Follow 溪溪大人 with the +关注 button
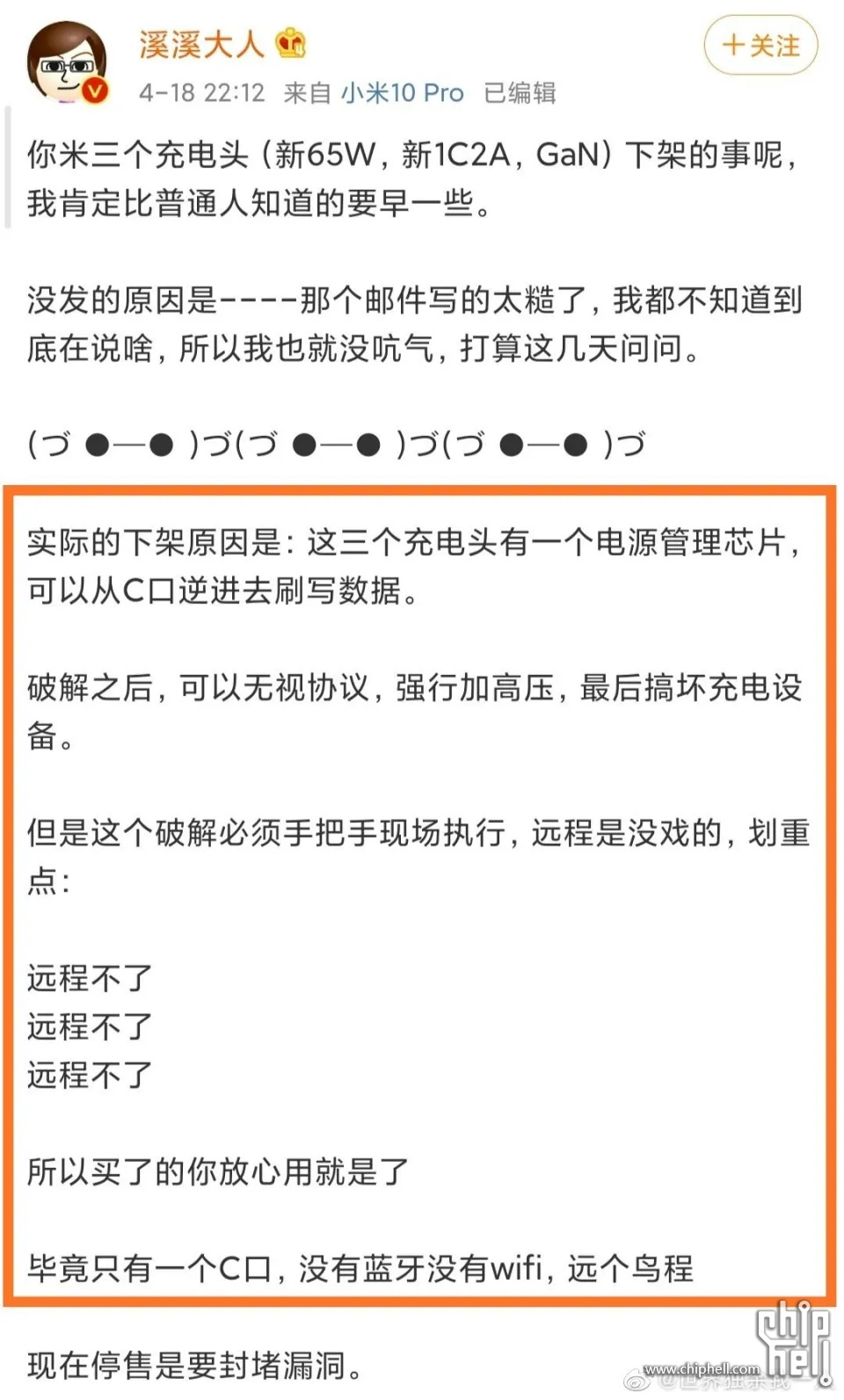The width and height of the screenshot is (844, 1400). click(760, 45)
